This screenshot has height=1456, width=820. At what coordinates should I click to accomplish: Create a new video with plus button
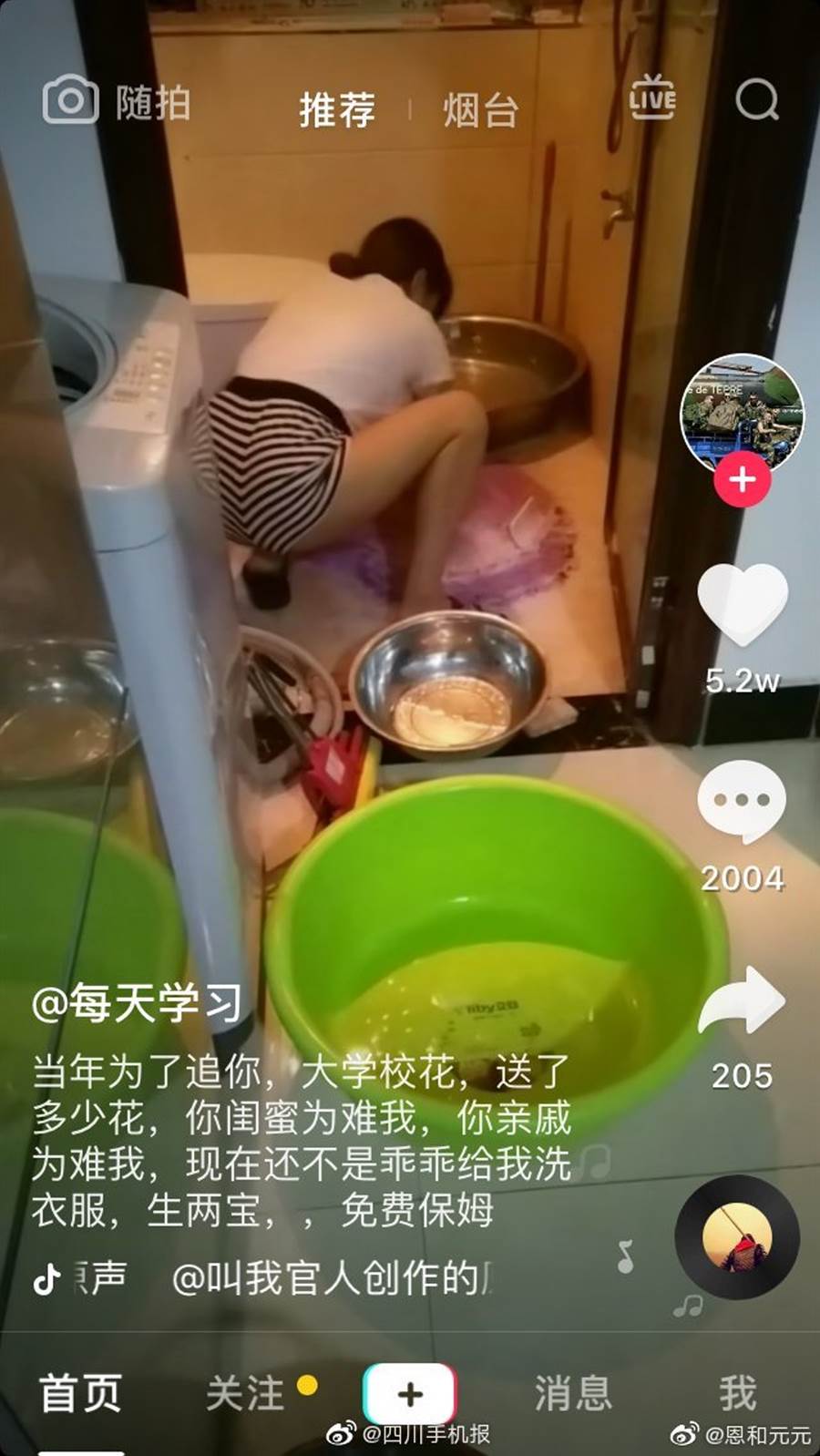(410, 1393)
